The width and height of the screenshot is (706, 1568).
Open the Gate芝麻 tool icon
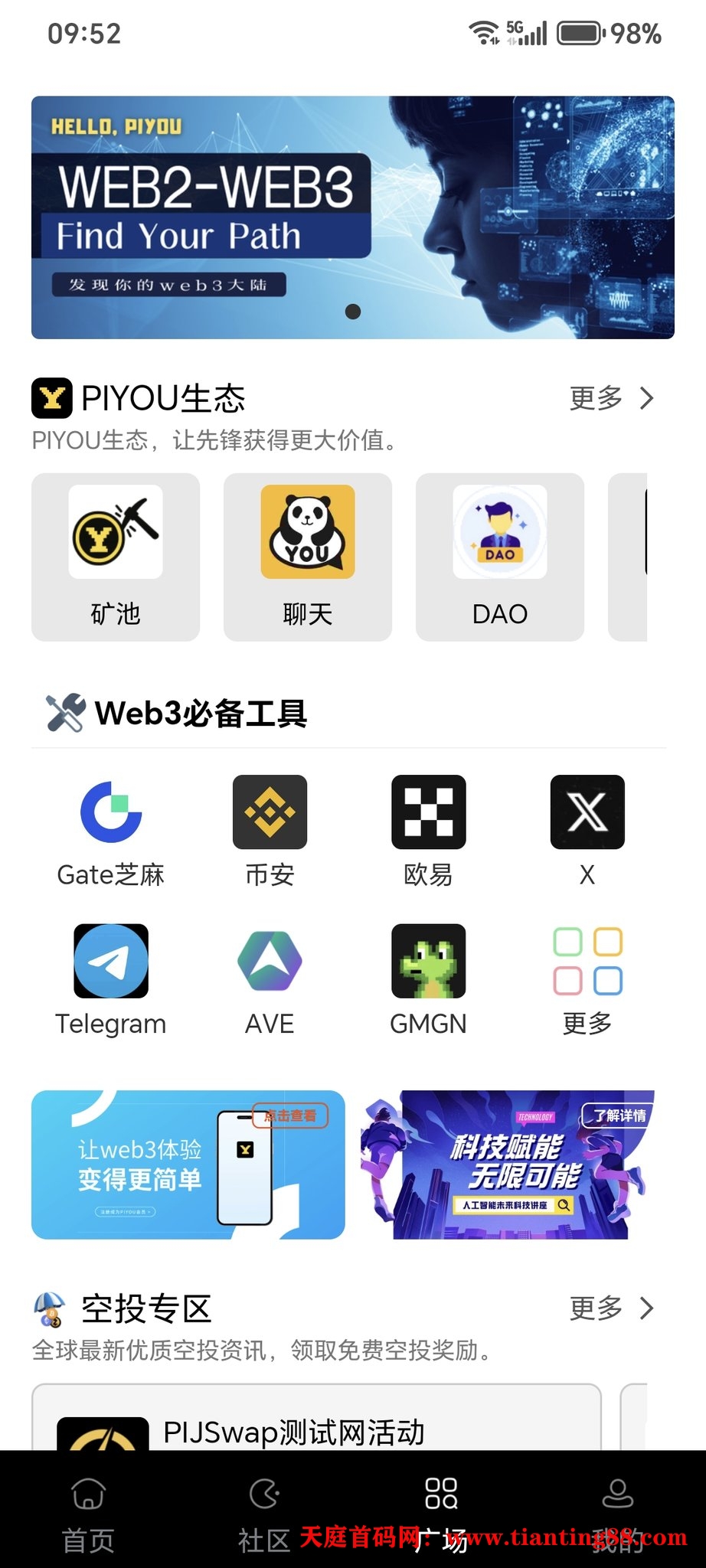[x=111, y=813]
